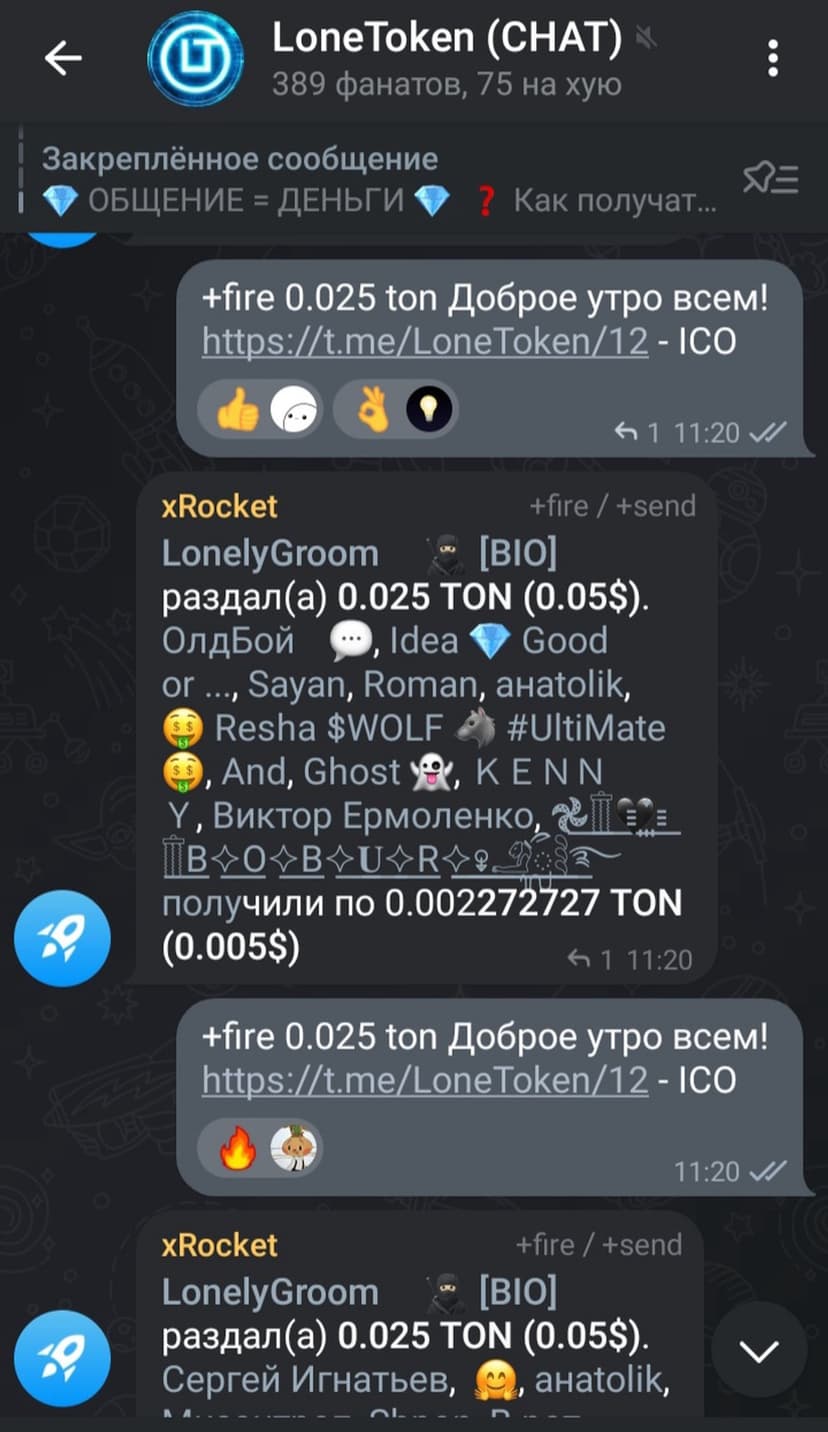This screenshot has height=1432, width=828.
Task: Open xRocket sender name in first bot message
Action: [x=220, y=506]
